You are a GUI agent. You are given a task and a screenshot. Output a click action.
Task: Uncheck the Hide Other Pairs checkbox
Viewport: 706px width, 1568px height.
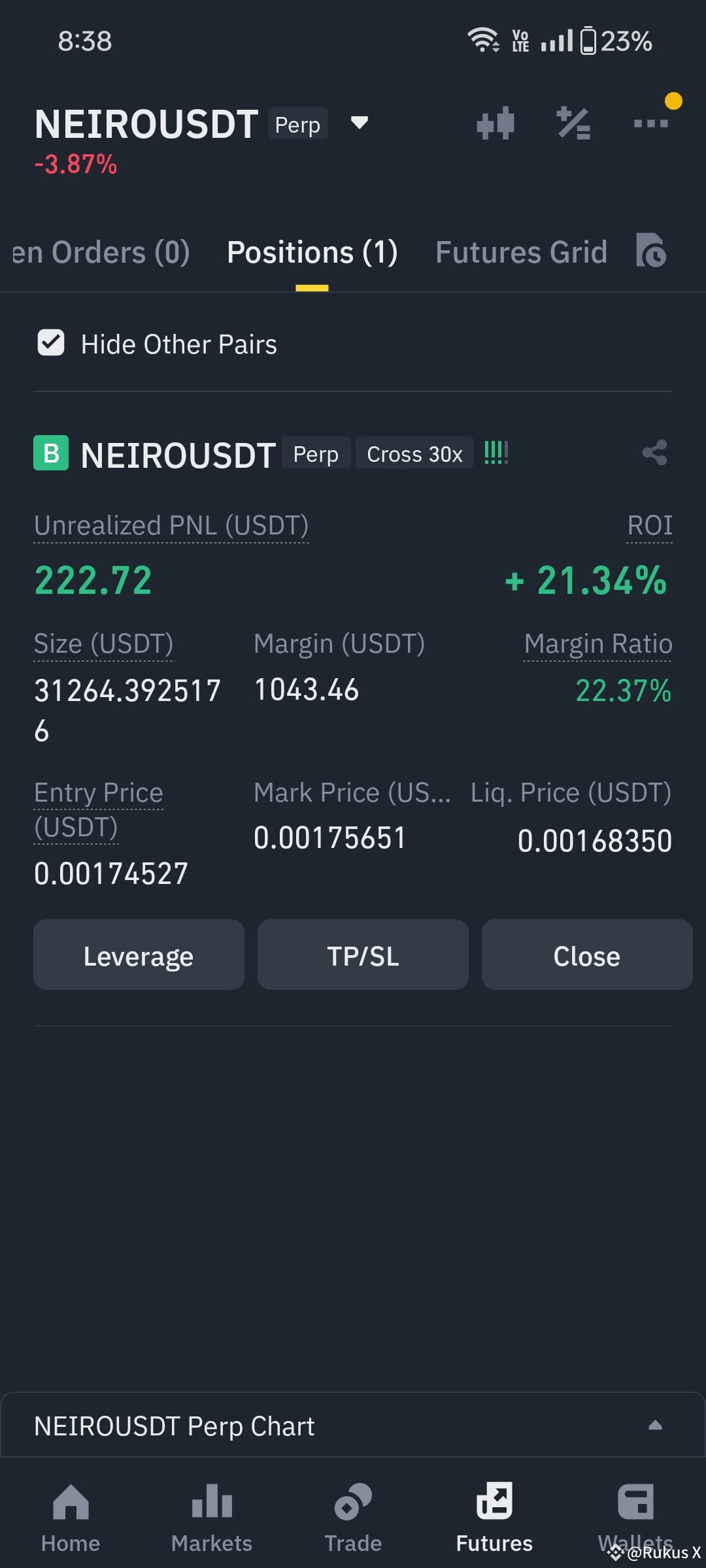[x=52, y=342]
